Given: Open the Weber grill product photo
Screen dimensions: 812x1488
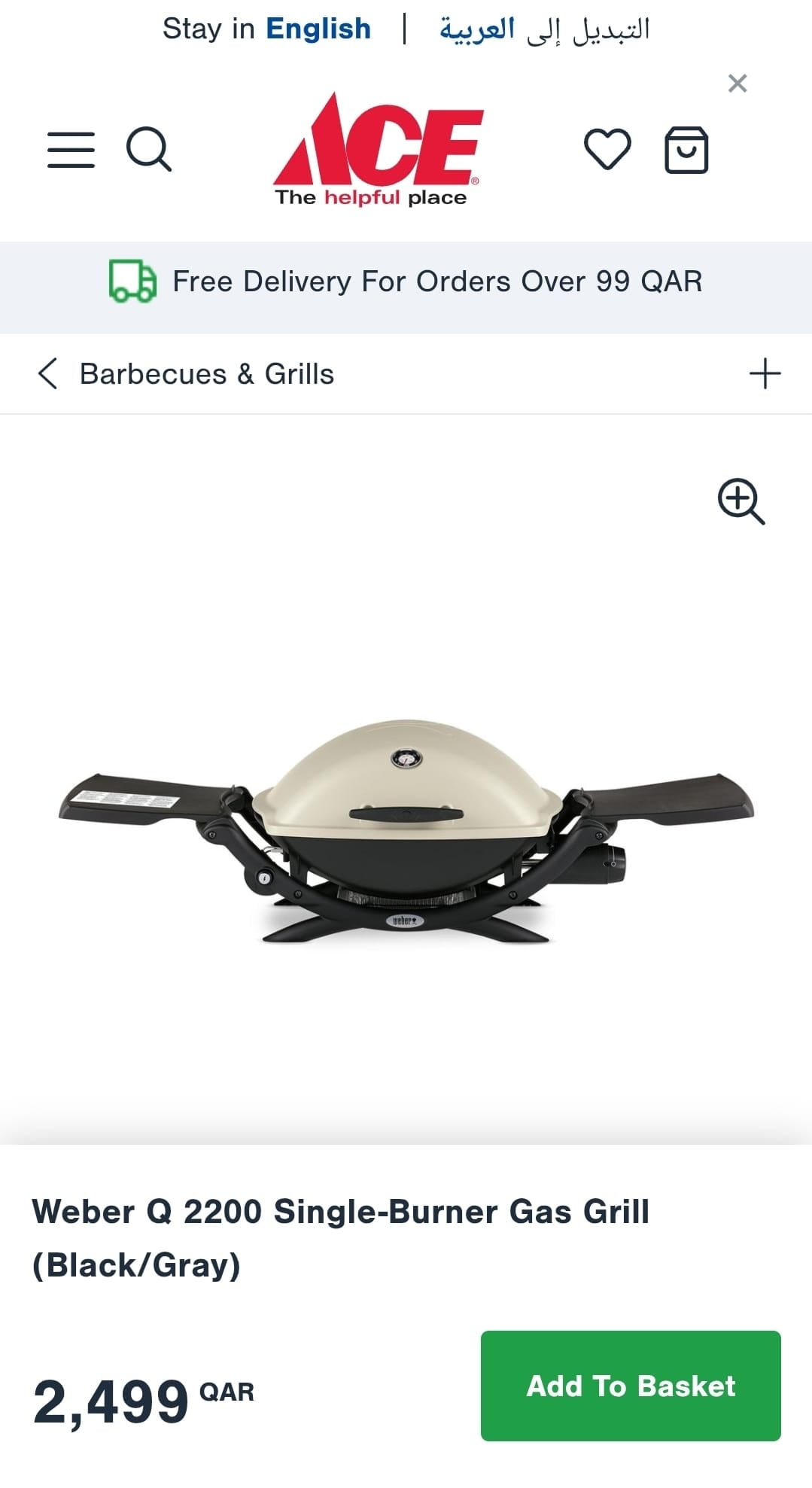Looking at the screenshot, I should point(406,832).
